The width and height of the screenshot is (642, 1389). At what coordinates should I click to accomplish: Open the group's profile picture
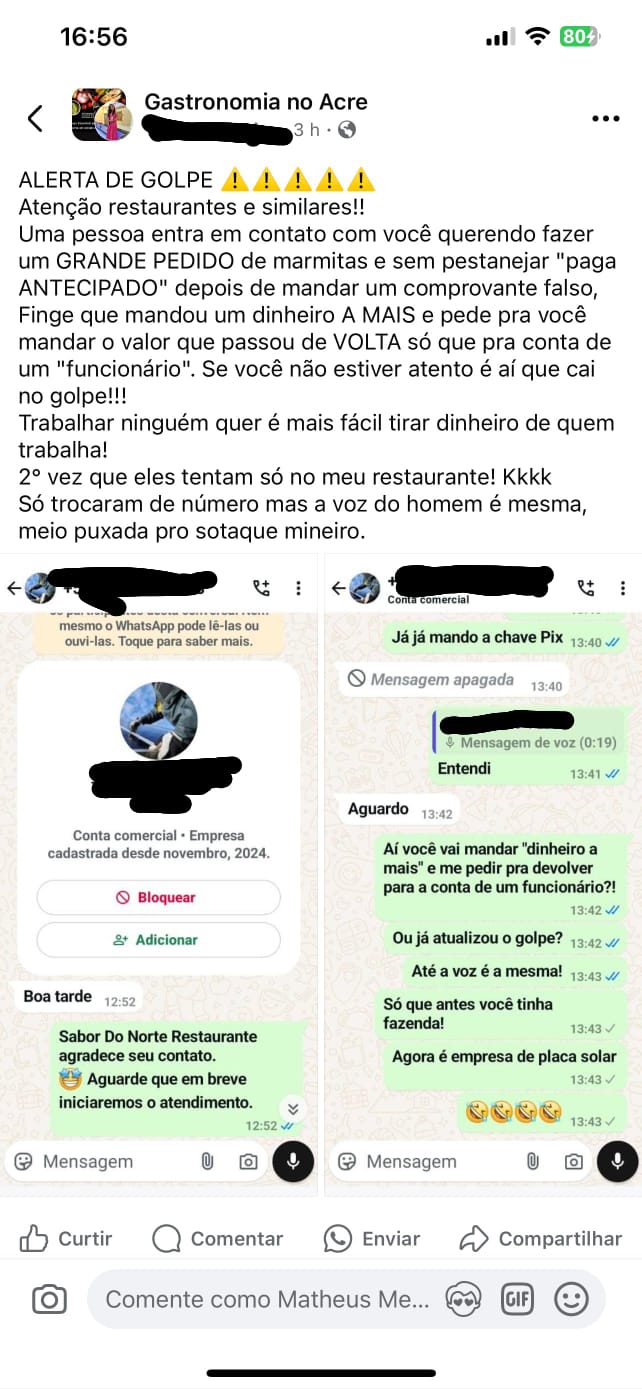[99, 115]
